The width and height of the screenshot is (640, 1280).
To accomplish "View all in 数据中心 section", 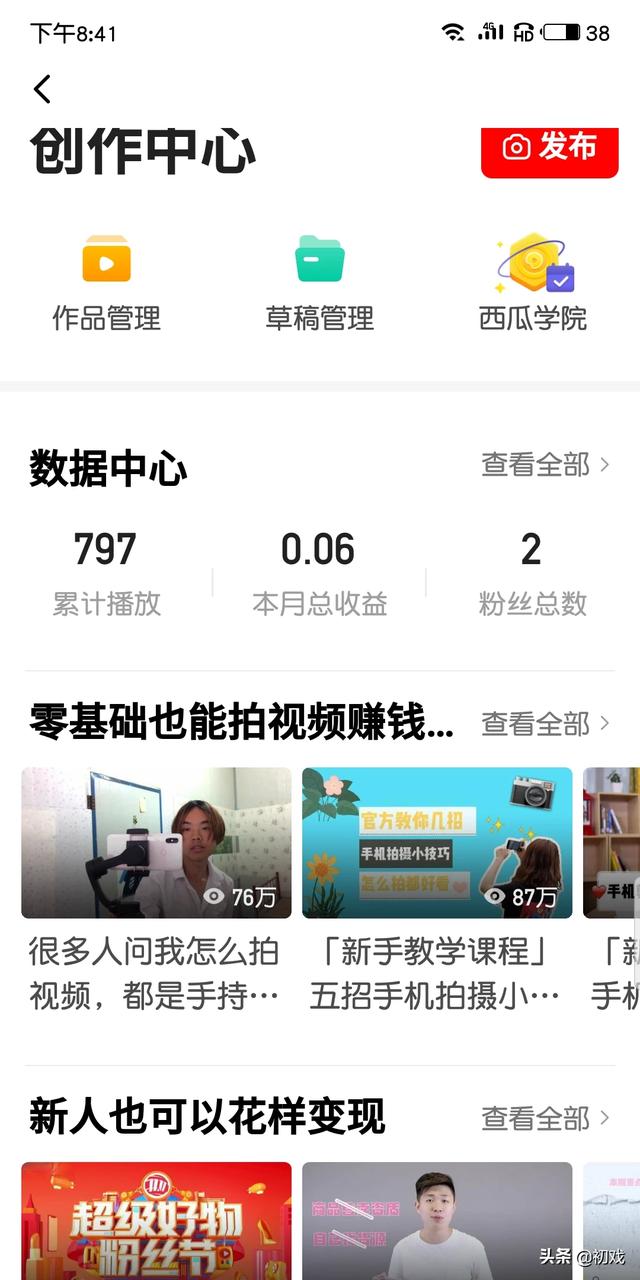I will click(x=545, y=465).
